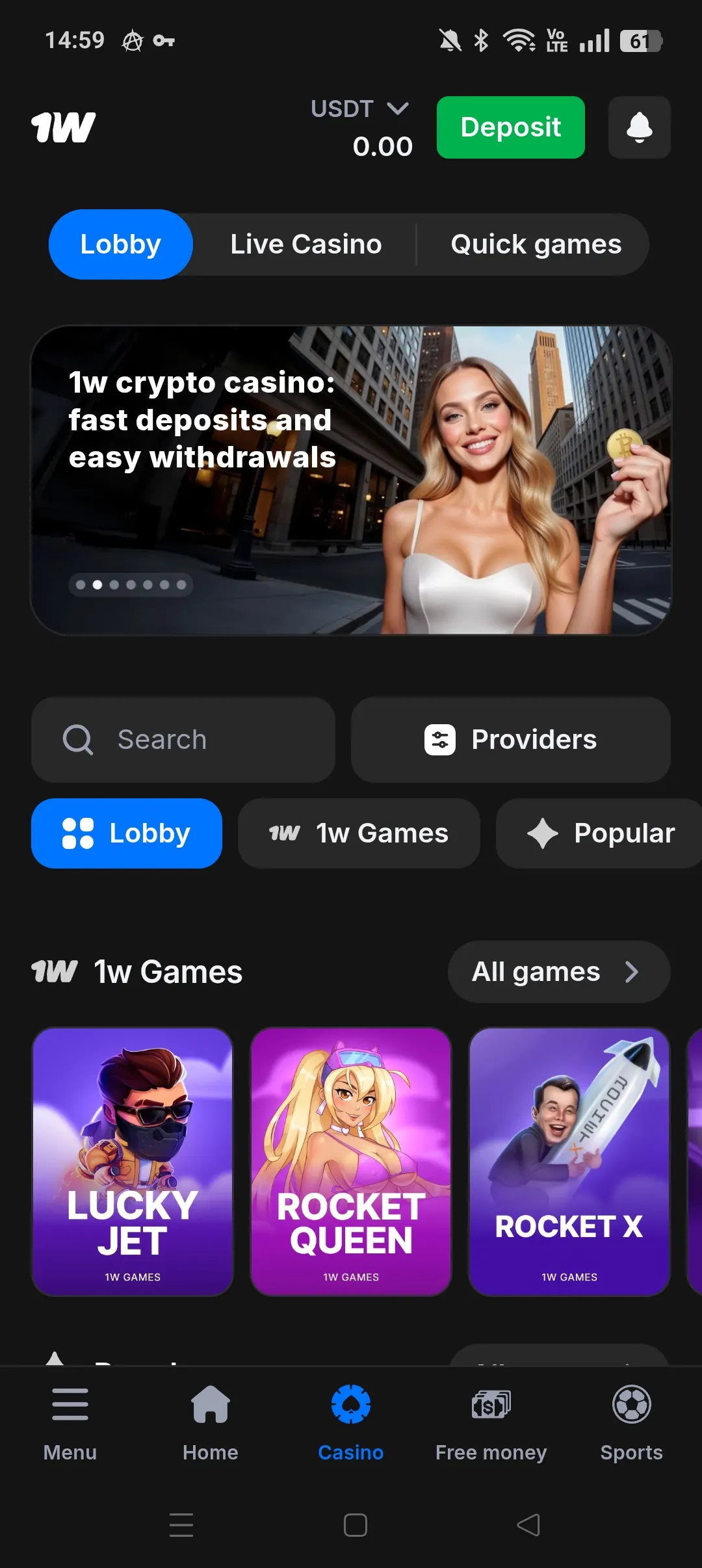Open the Menu via the hamburger icon
702x1568 pixels.
[70, 1404]
